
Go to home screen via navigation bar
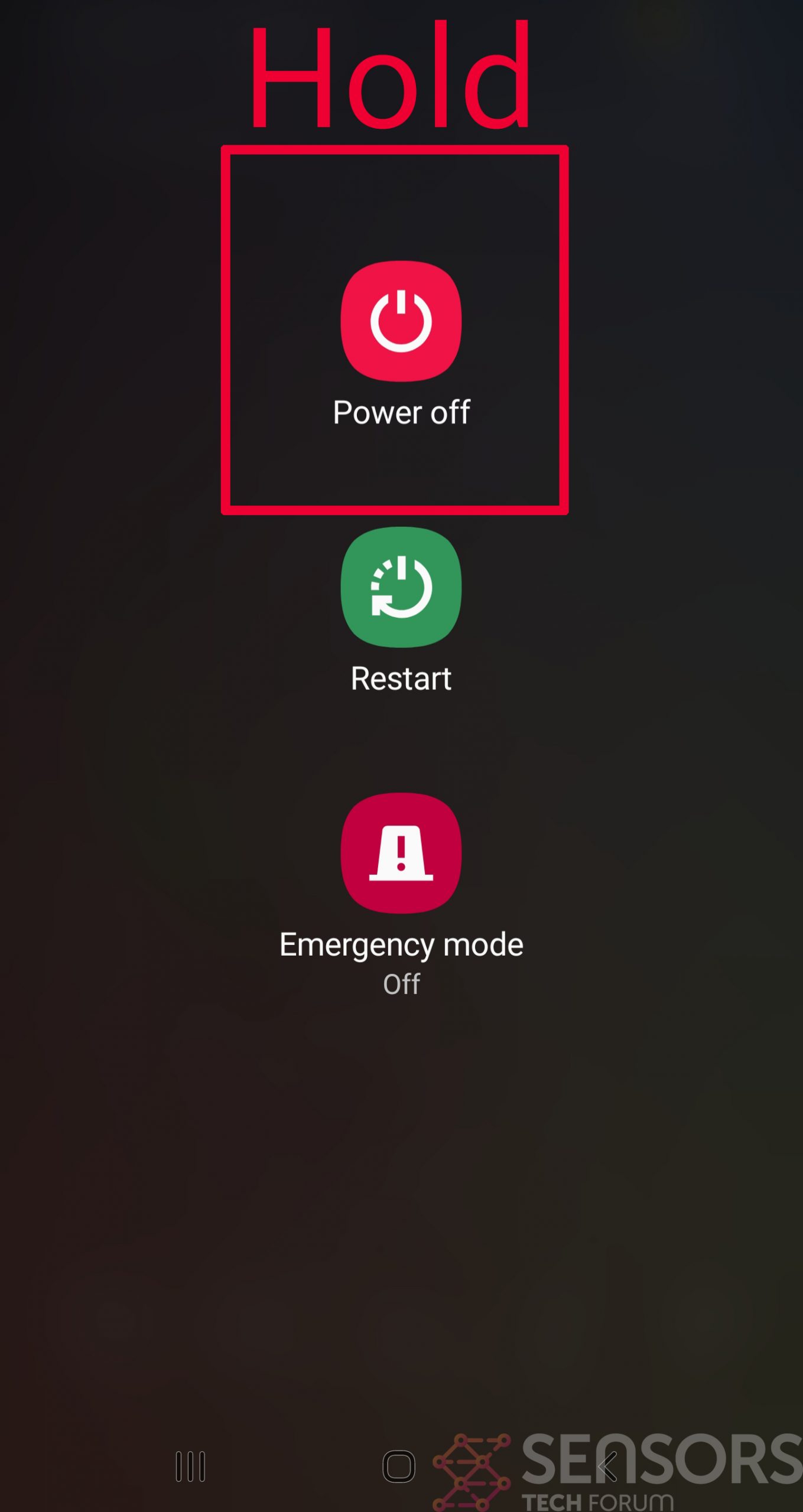399,1466
